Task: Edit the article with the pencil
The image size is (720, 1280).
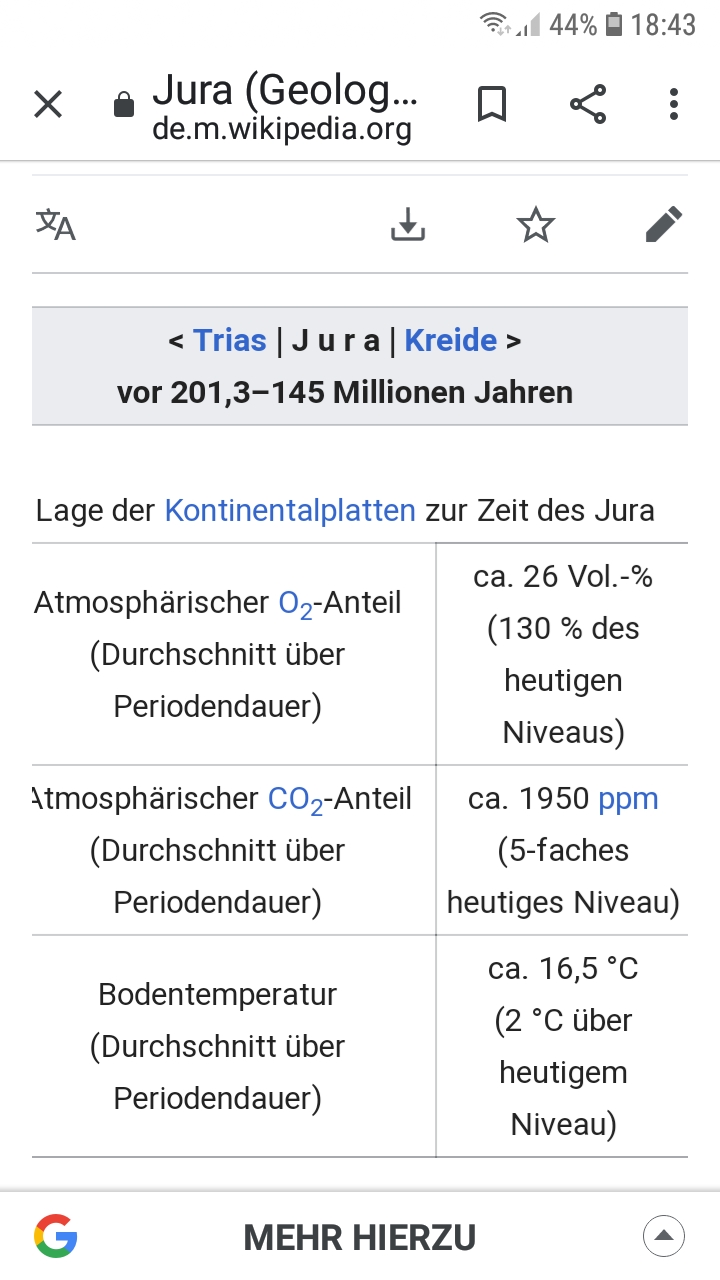Action: click(x=664, y=224)
